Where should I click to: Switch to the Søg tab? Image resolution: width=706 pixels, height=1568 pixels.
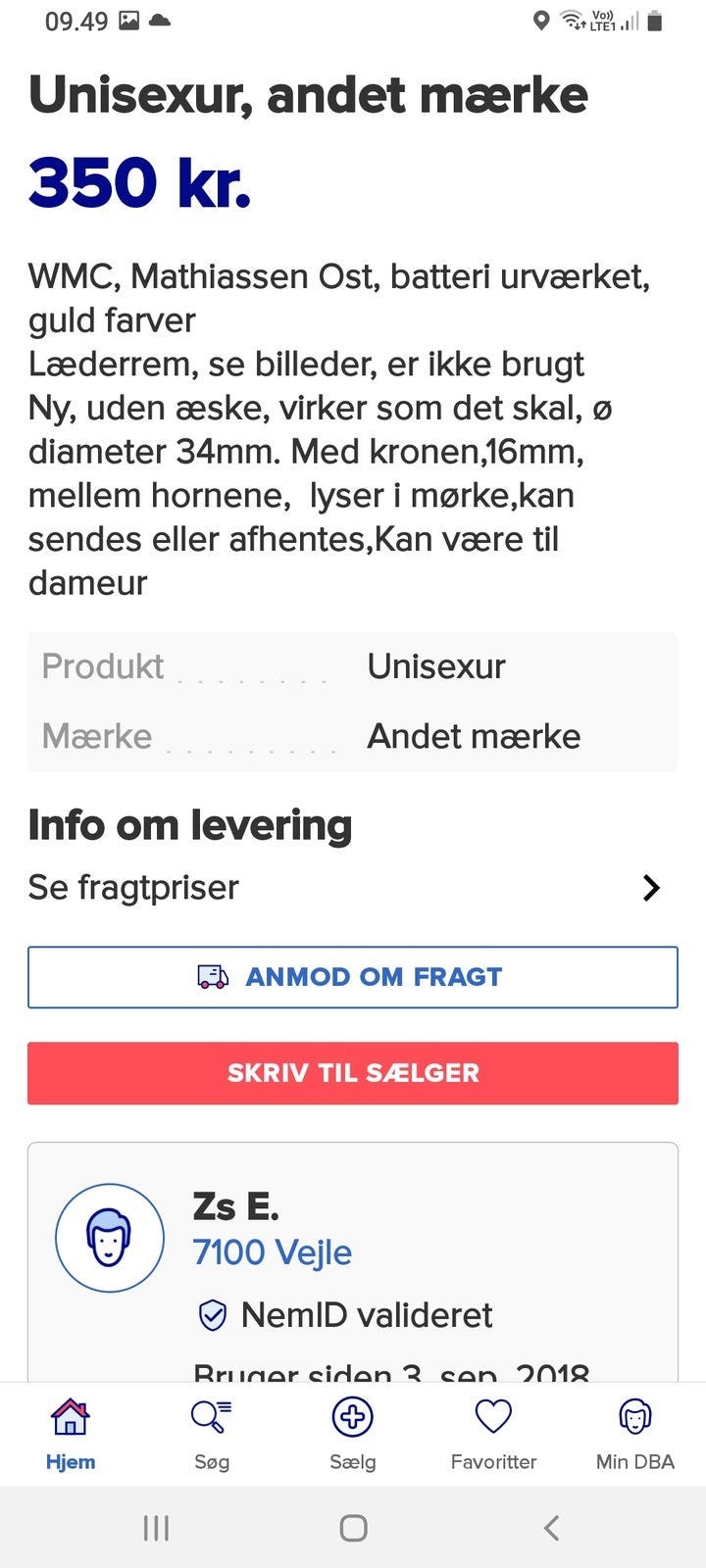(212, 1435)
